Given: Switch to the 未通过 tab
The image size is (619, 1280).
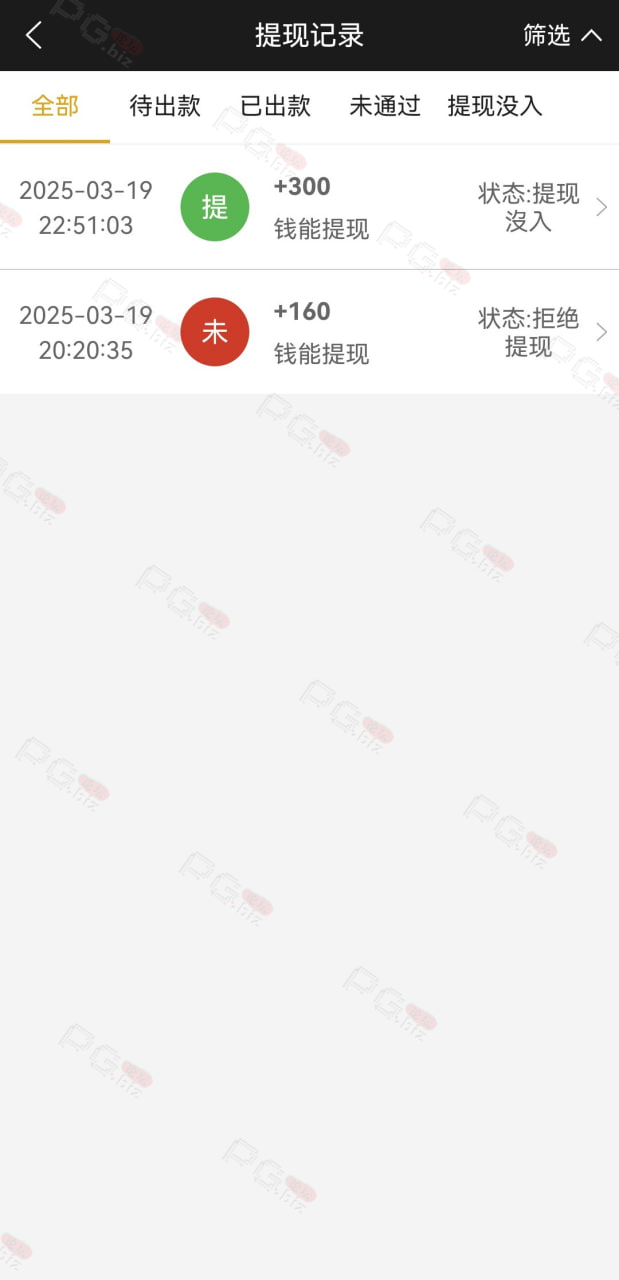Looking at the screenshot, I should [385, 106].
